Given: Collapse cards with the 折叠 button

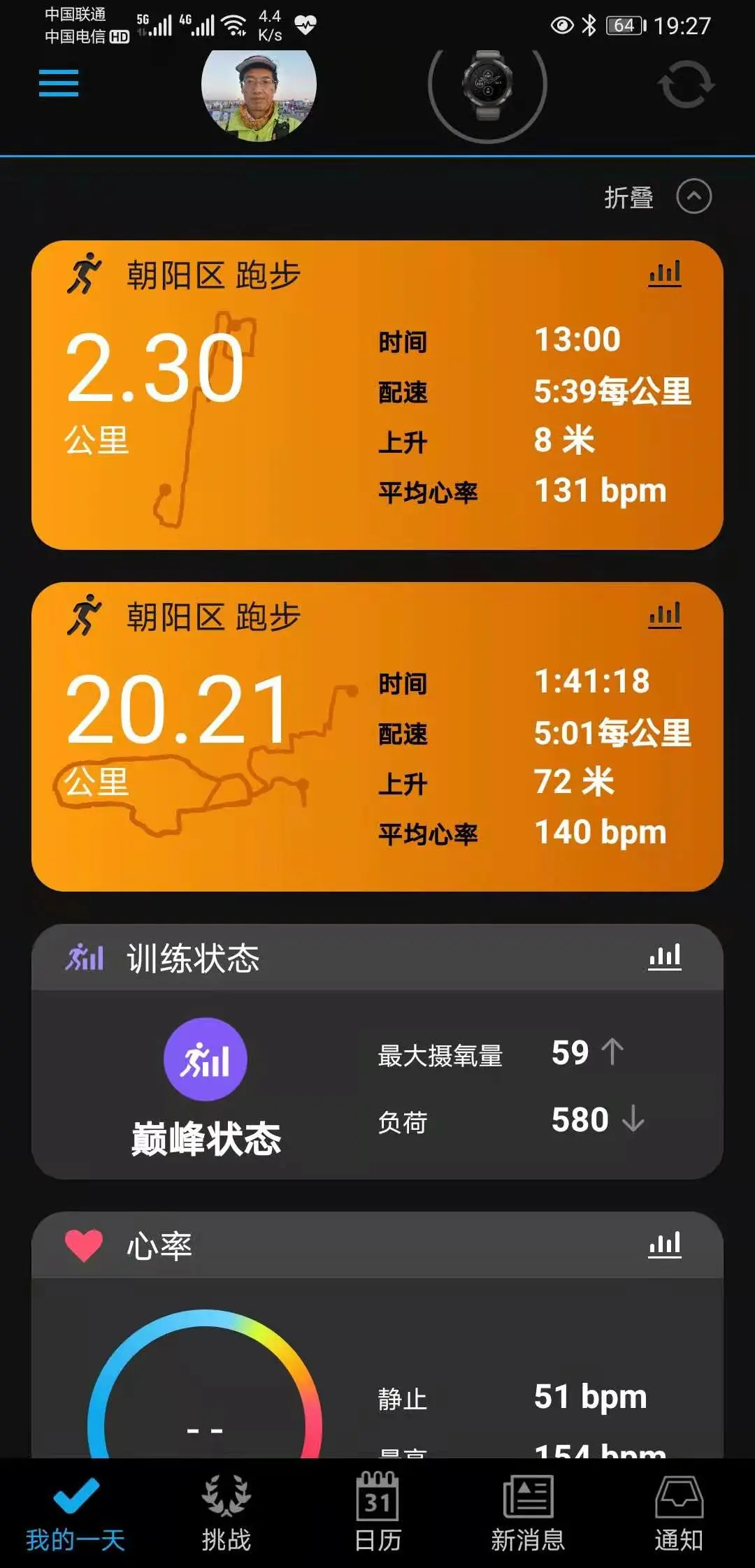Looking at the screenshot, I should 657,197.
